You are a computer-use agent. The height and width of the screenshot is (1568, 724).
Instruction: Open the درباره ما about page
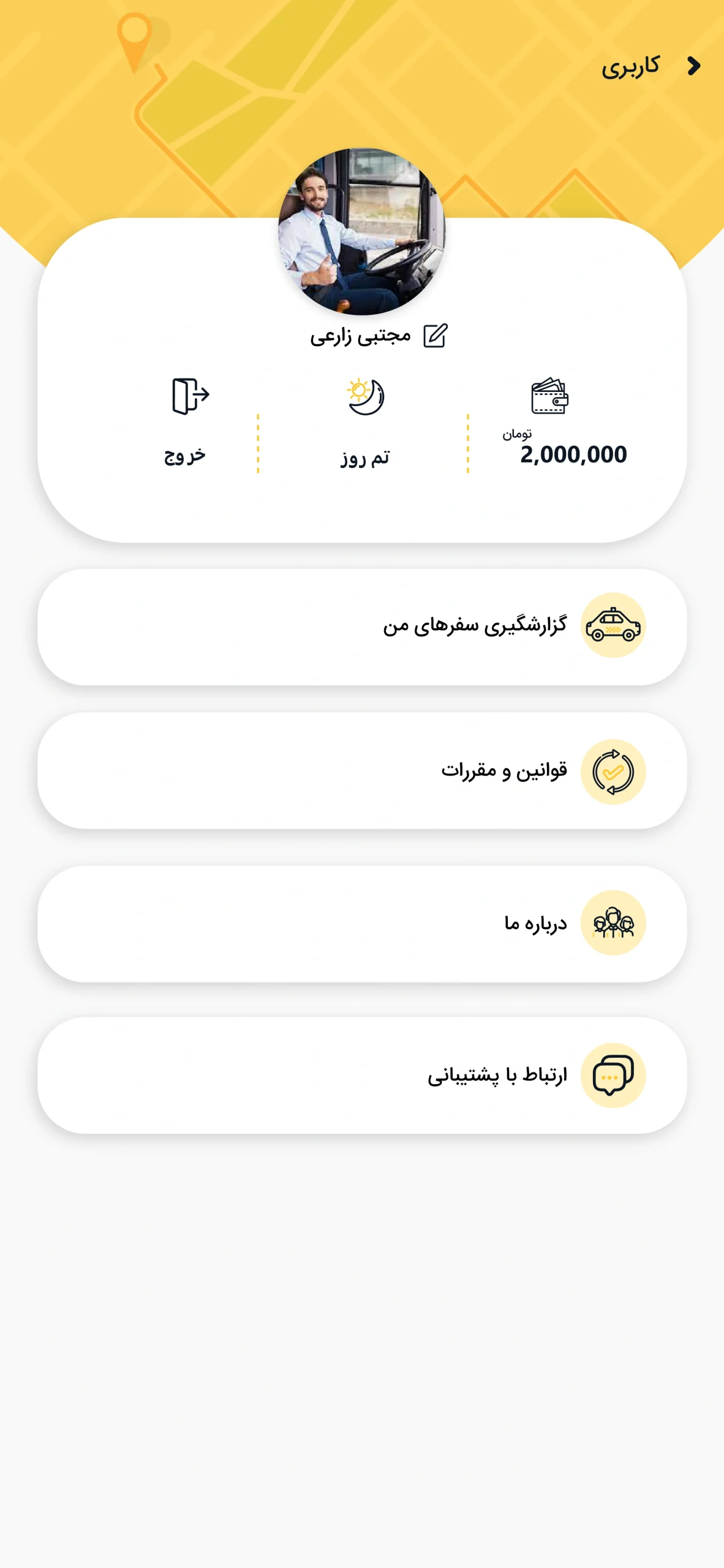click(361, 923)
